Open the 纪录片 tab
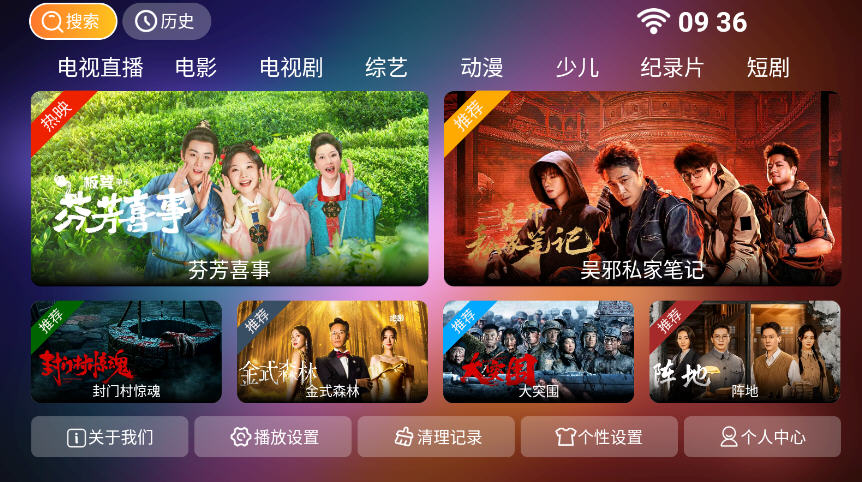862x482 pixels. pyautogui.click(x=672, y=68)
